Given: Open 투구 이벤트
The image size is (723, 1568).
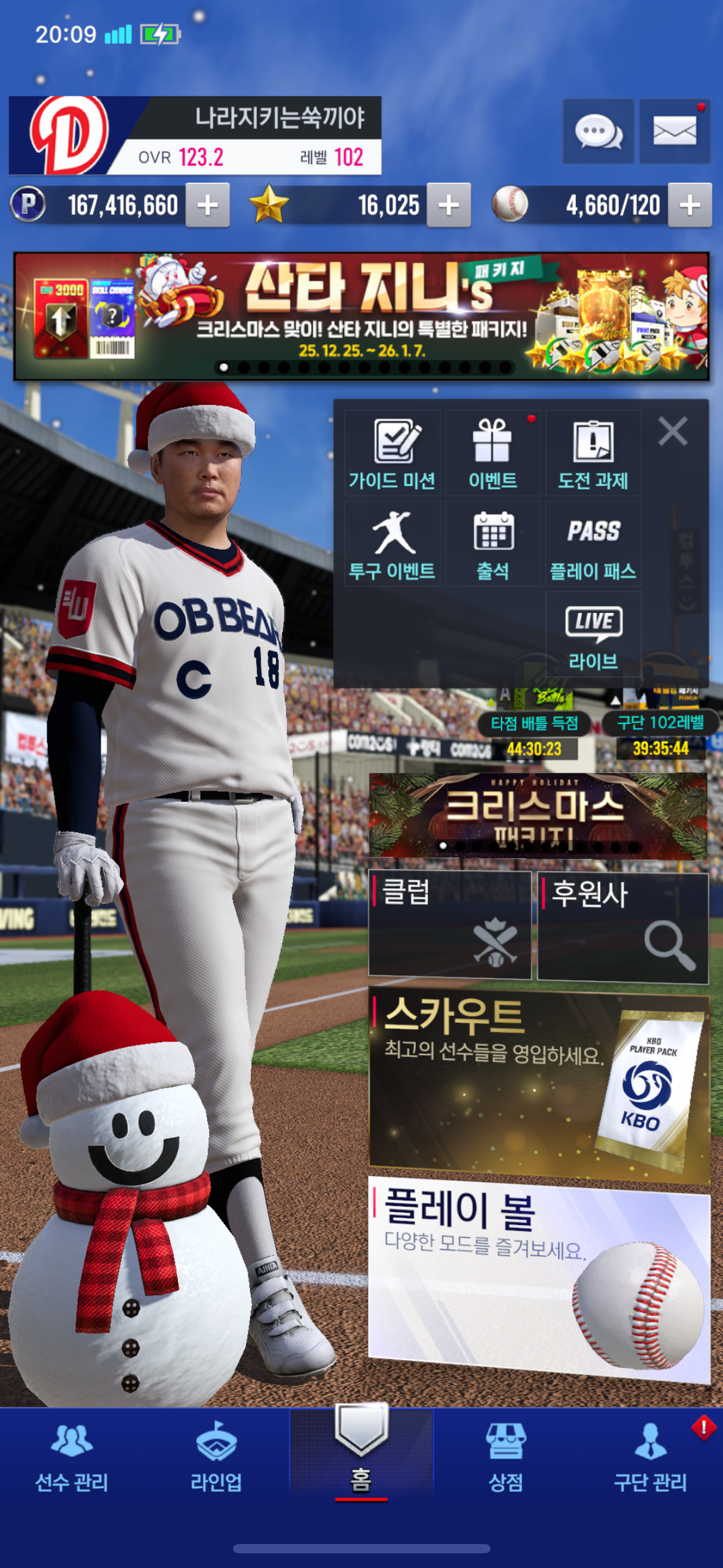Looking at the screenshot, I should click(x=392, y=545).
